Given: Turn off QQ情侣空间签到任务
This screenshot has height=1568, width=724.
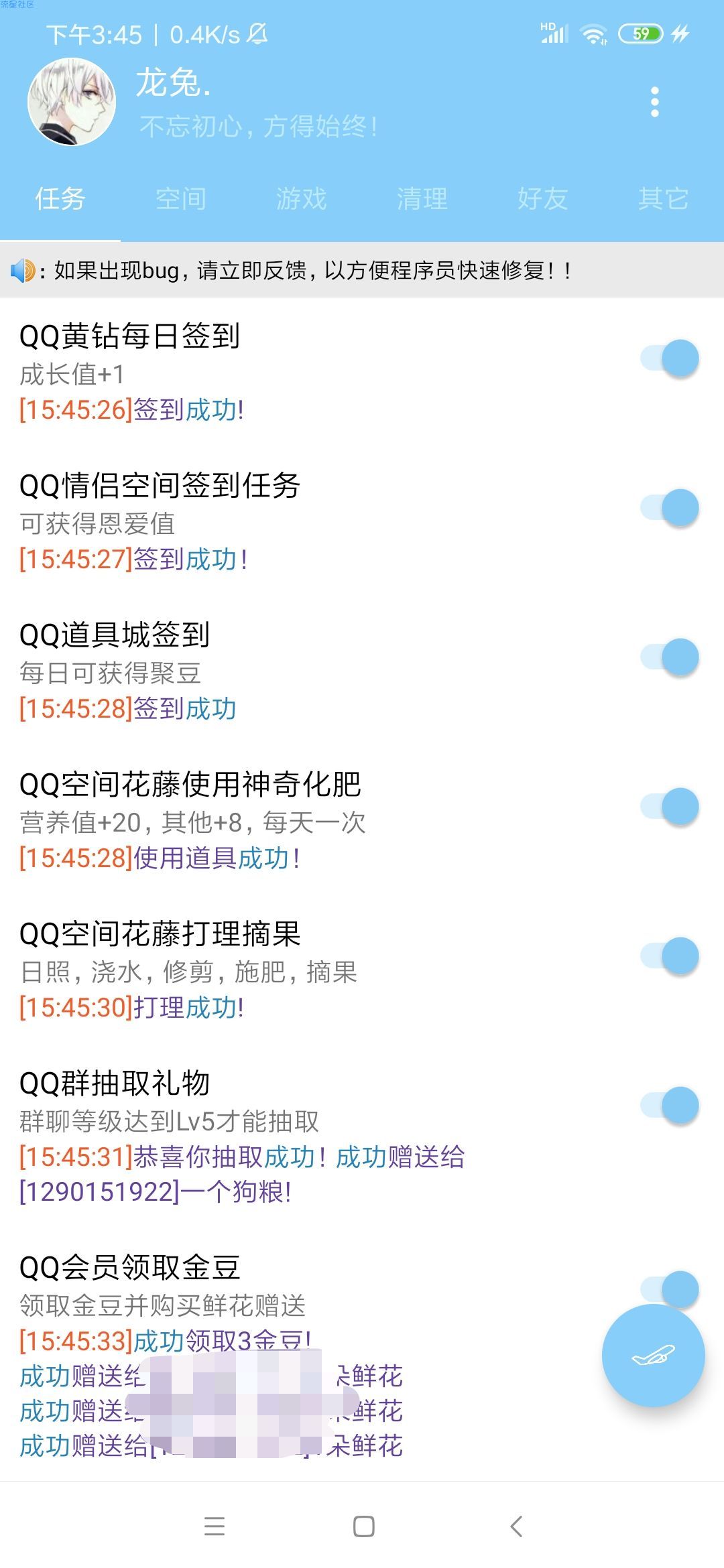Looking at the screenshot, I should pyautogui.click(x=670, y=508).
